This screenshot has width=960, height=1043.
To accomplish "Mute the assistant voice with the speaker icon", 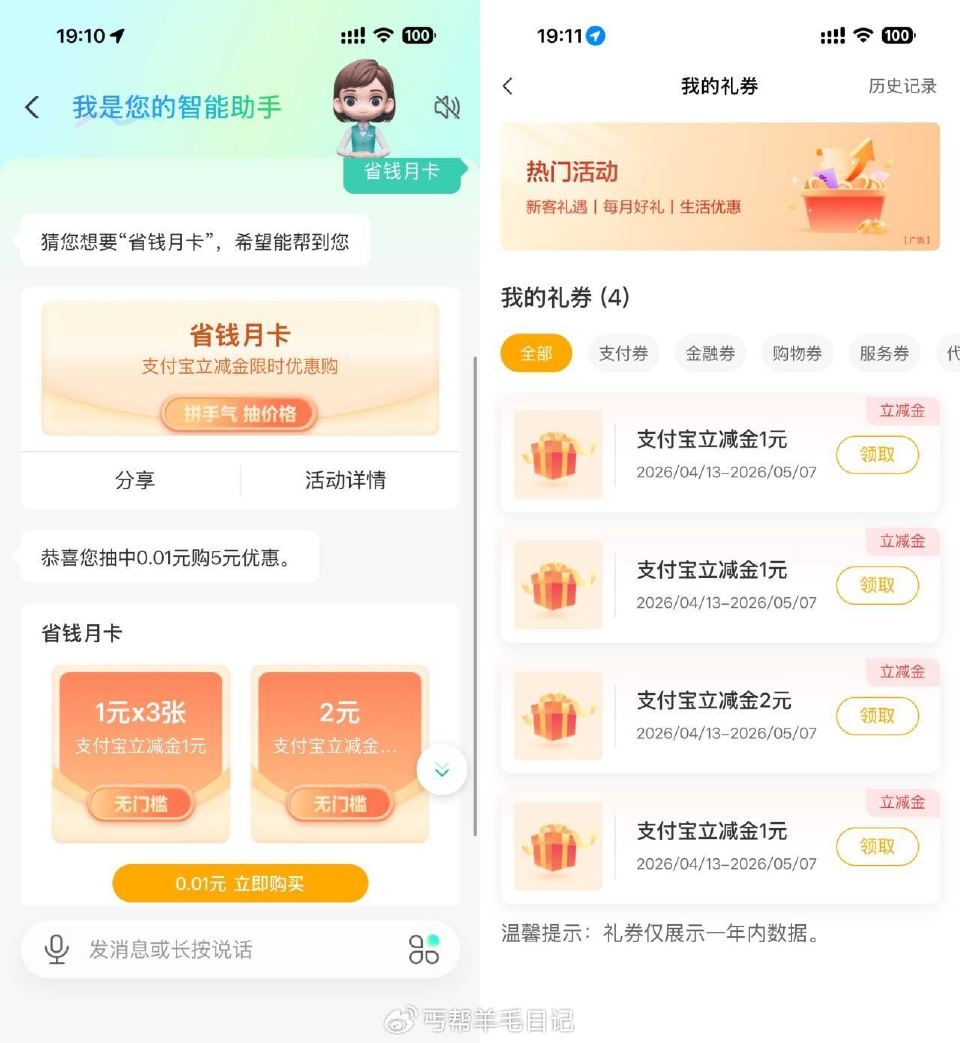I will pyautogui.click(x=446, y=105).
